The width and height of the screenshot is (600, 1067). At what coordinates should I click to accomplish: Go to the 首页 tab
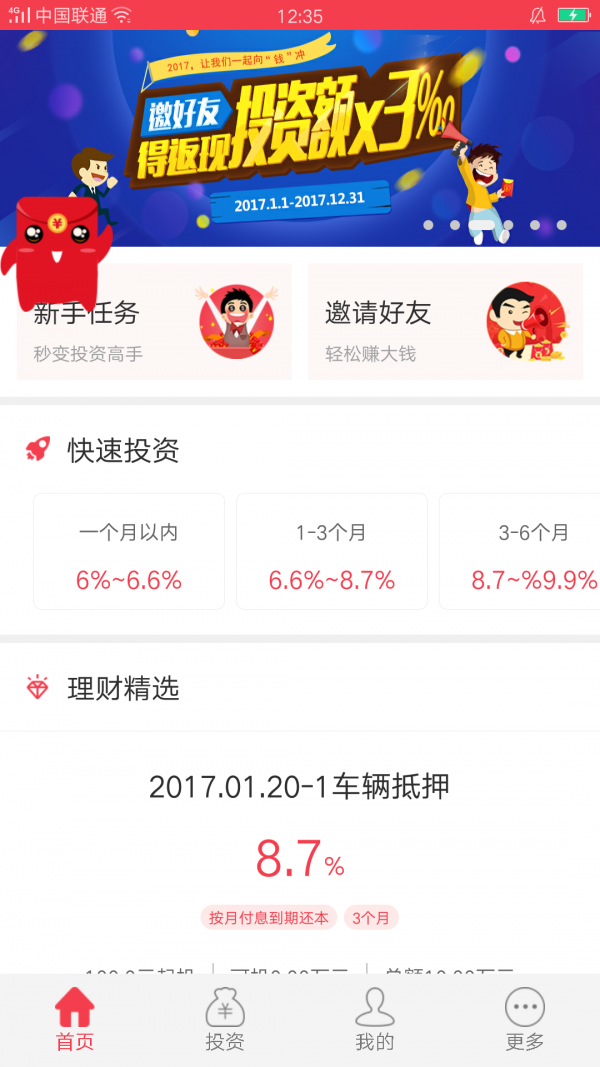click(75, 1020)
